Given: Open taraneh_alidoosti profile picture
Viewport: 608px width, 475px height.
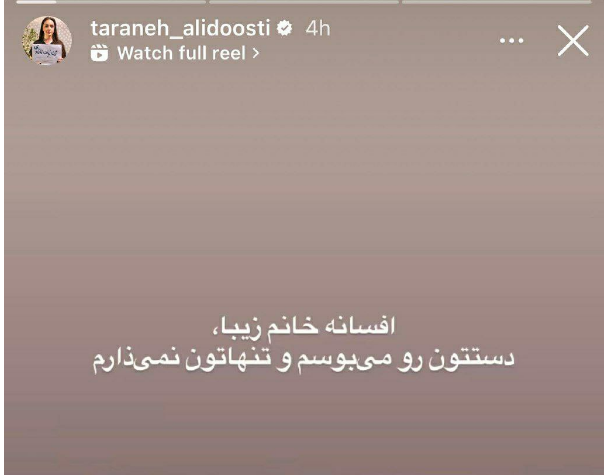Looking at the screenshot, I should [47, 41].
